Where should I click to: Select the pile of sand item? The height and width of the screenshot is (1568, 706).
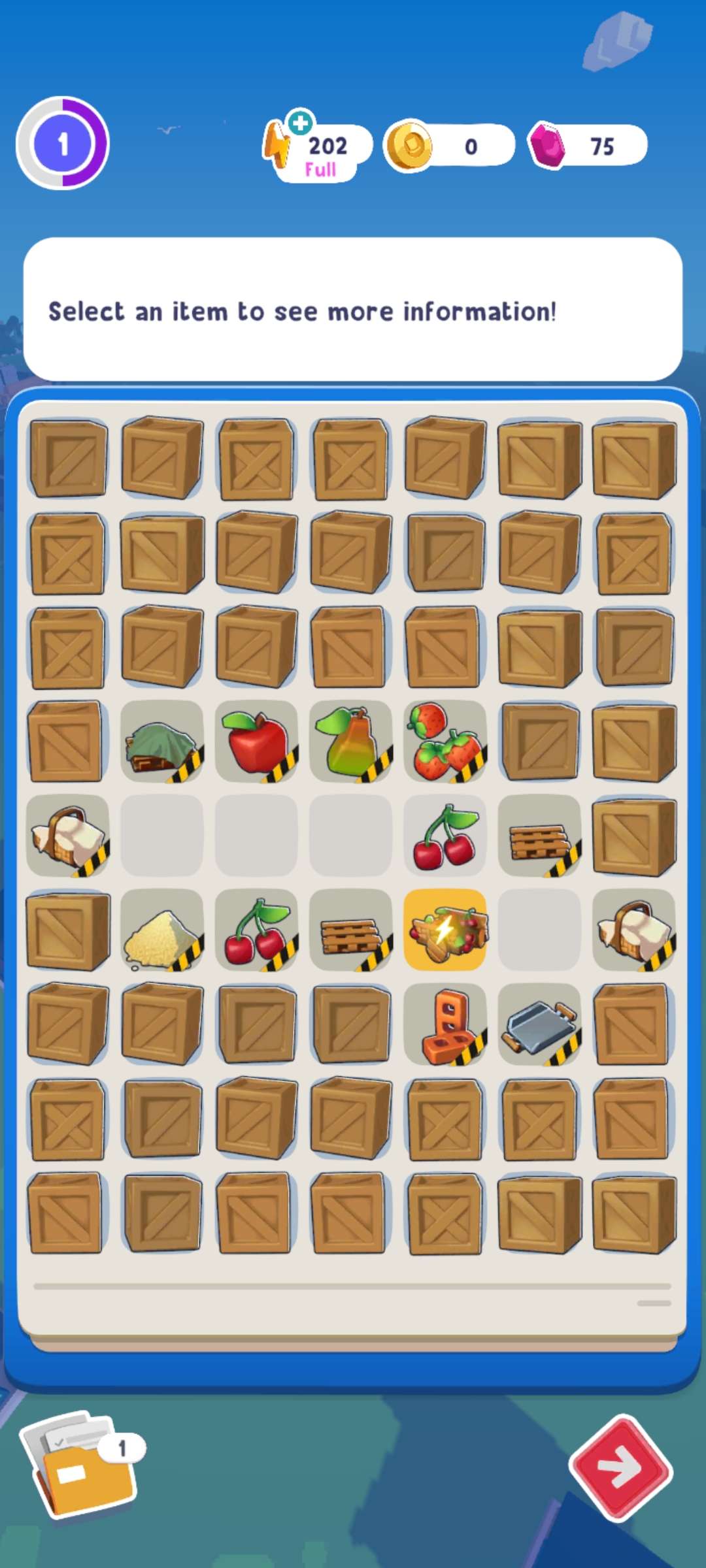(x=162, y=930)
